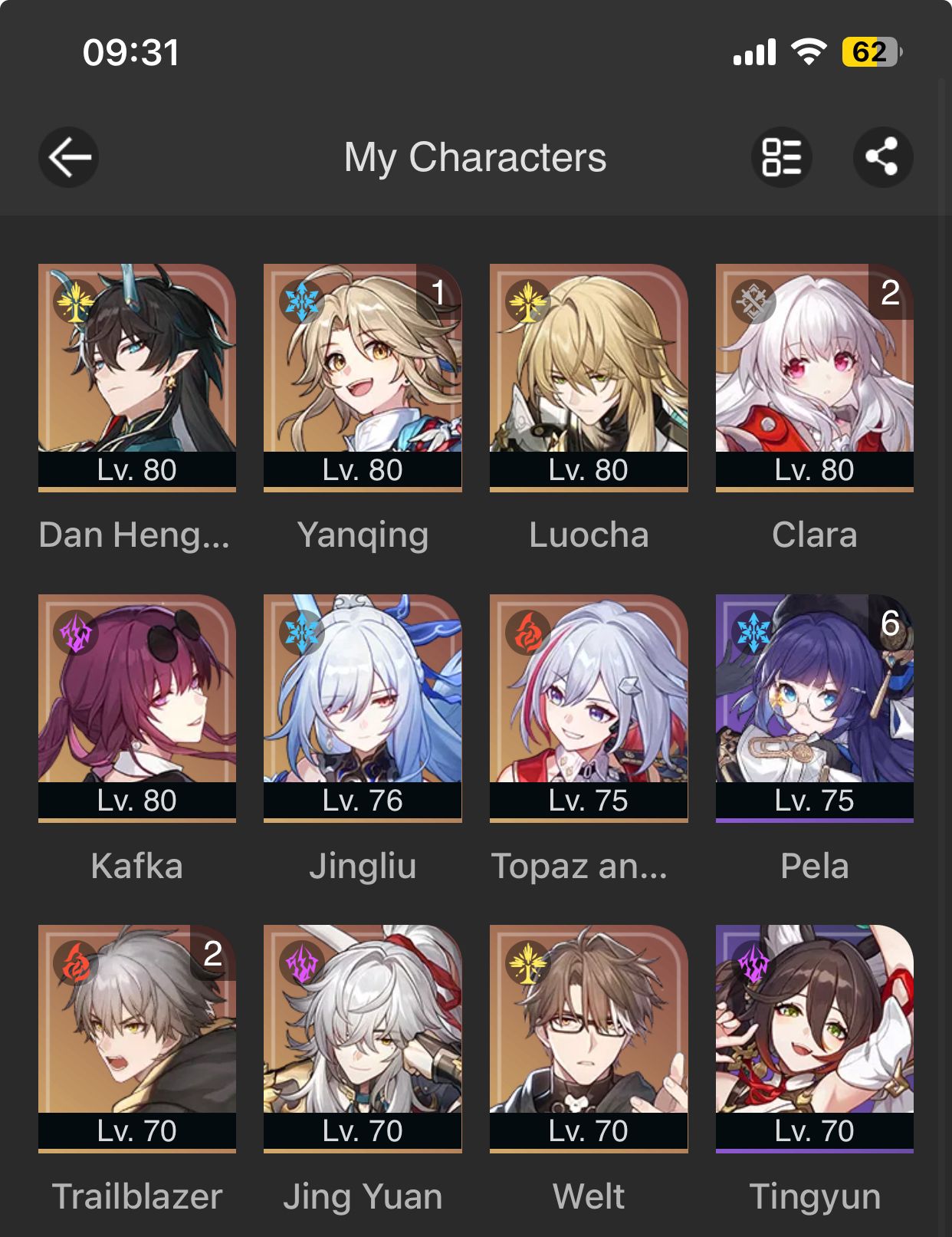This screenshot has width=952, height=1237.
Task: Select the Imaginary element icon on Welt
Action: pos(526,962)
